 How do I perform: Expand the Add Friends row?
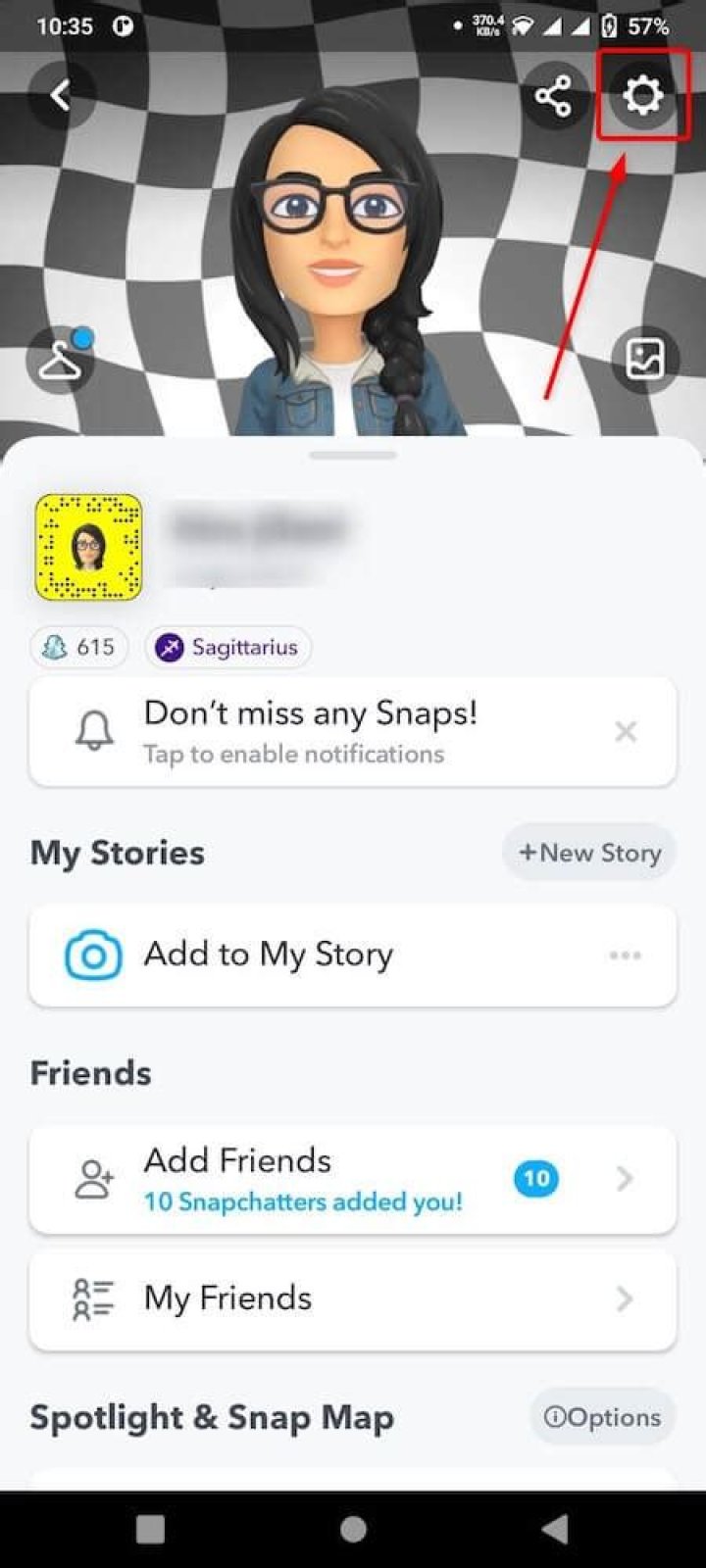click(624, 1179)
